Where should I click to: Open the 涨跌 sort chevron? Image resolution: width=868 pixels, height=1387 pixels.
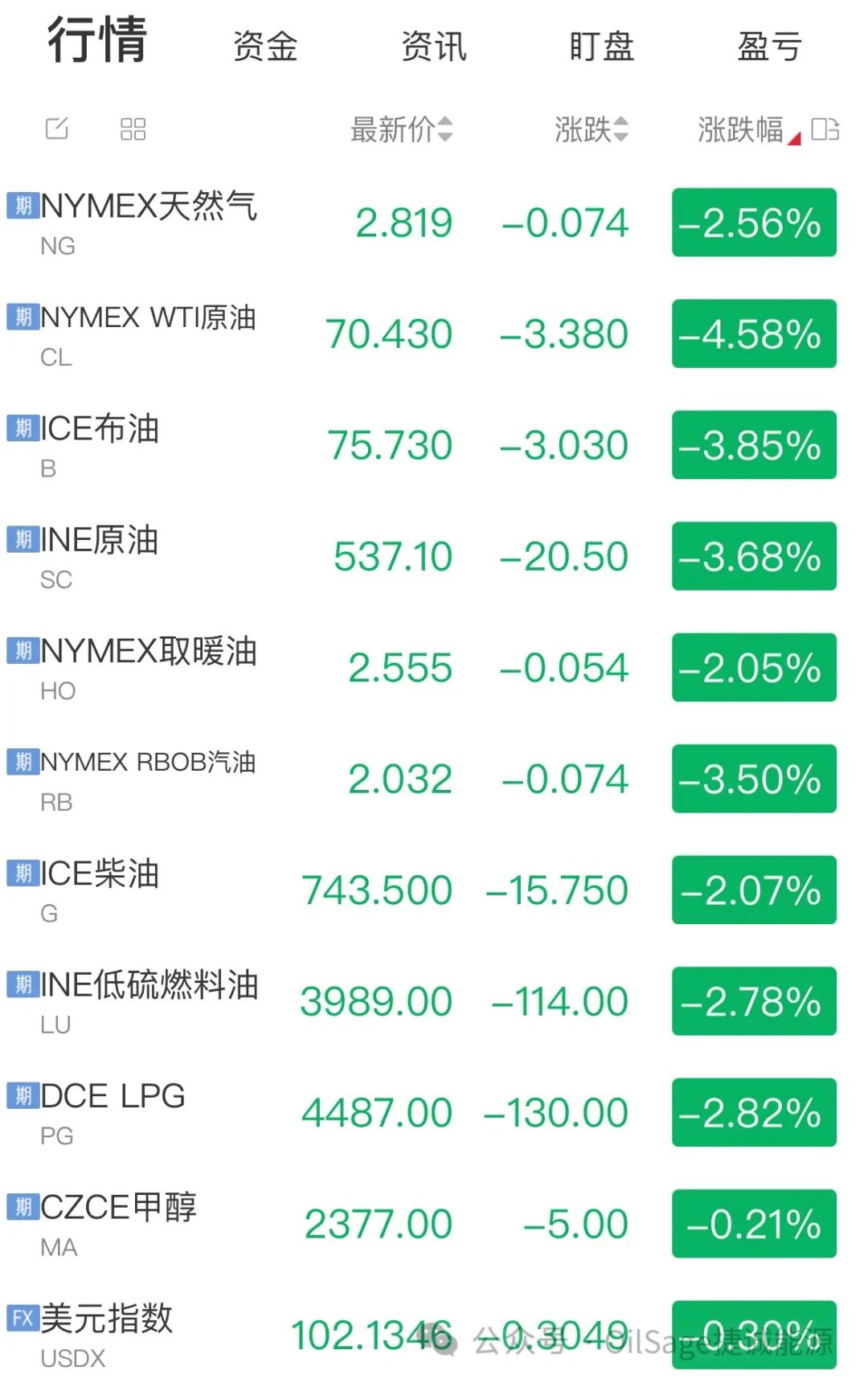coord(620,131)
